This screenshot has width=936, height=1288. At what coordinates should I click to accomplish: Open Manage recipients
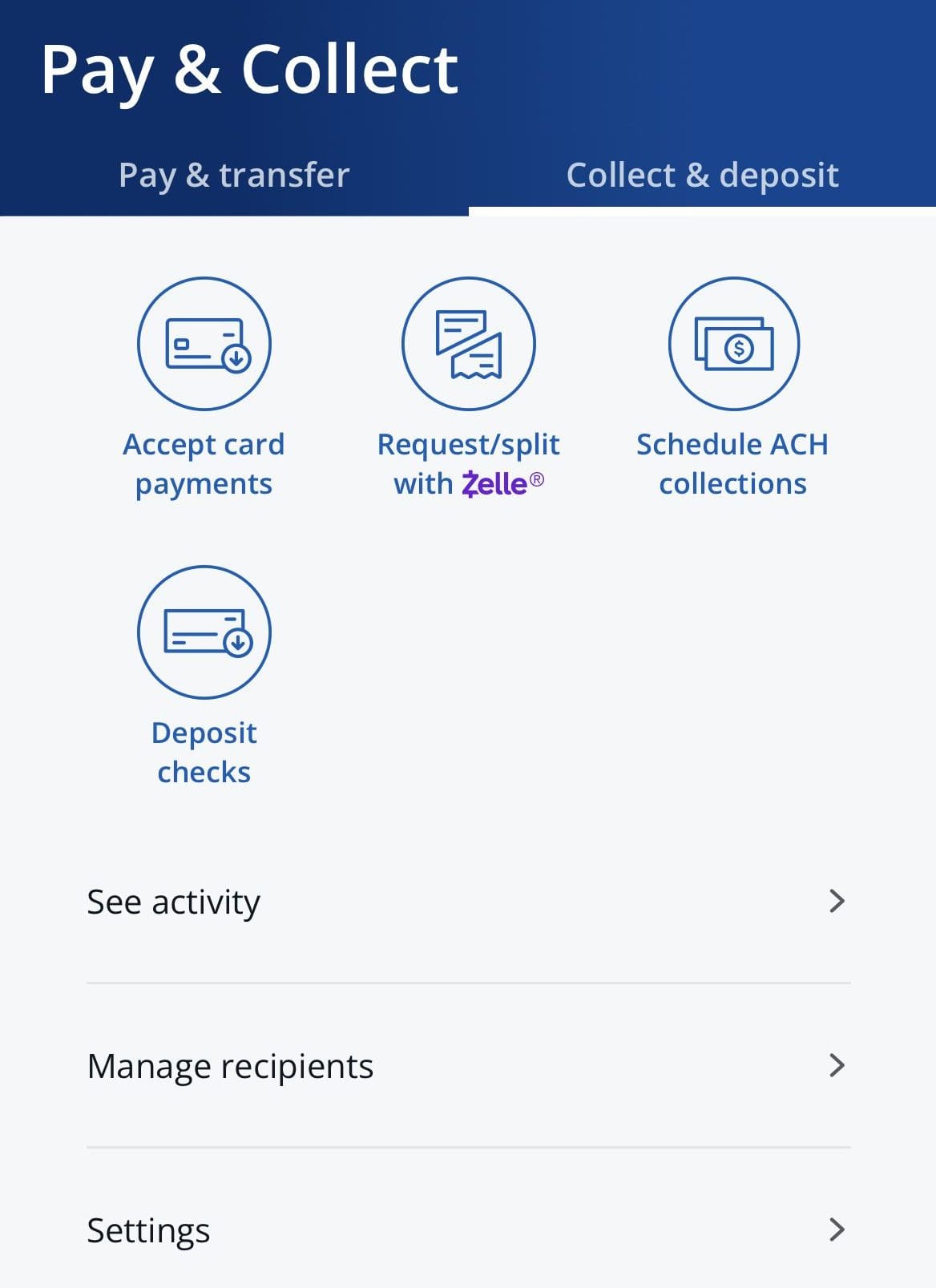pos(229,1065)
